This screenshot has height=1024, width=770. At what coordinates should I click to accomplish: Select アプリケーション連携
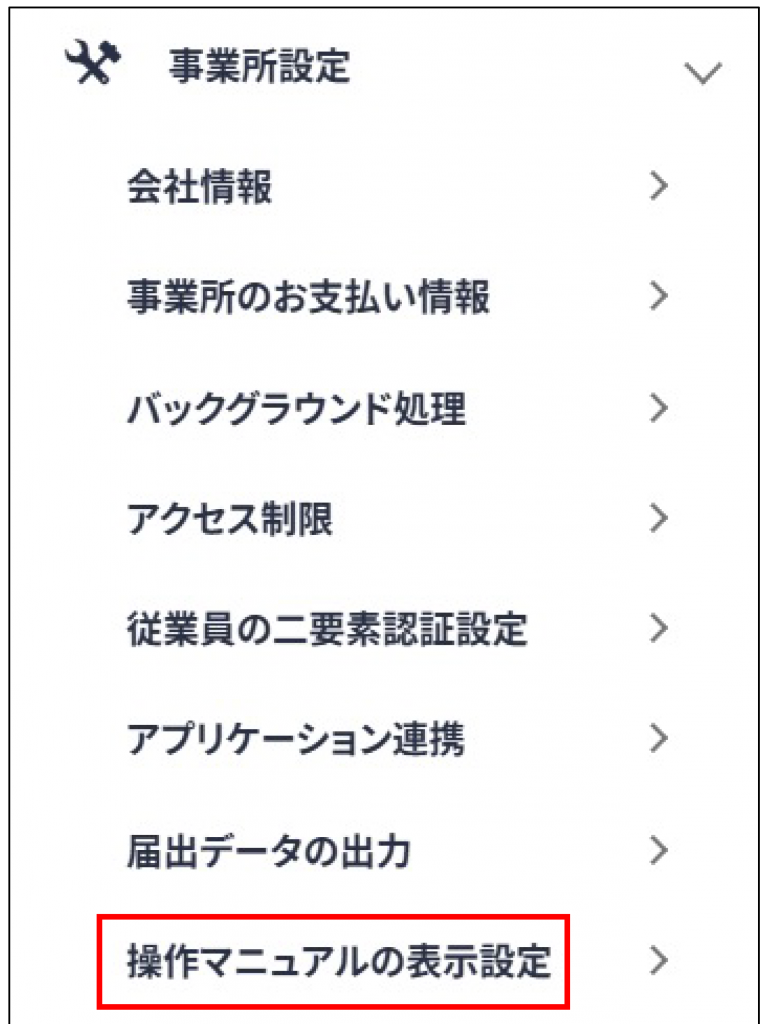point(295,741)
